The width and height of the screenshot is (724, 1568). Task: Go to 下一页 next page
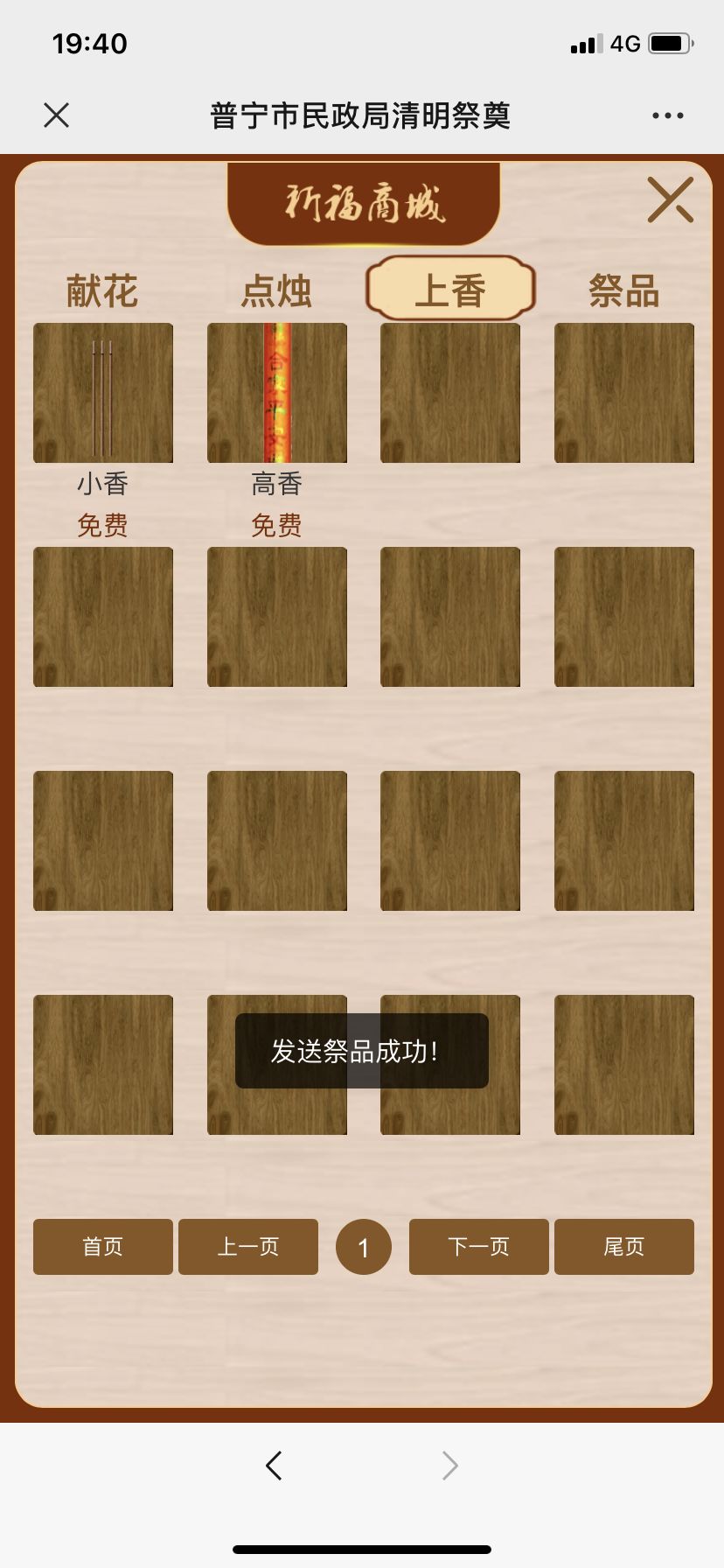[478, 1246]
